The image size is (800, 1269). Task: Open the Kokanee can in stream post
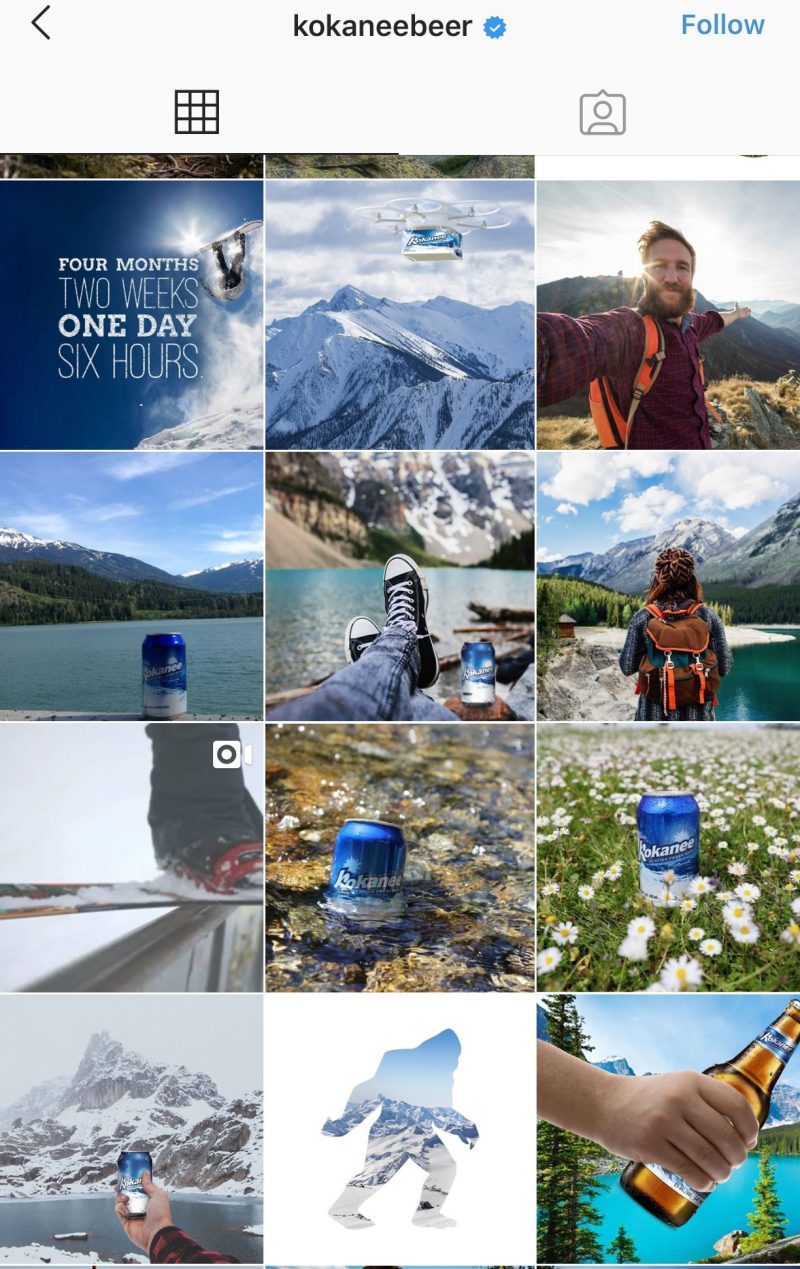[x=400, y=857]
